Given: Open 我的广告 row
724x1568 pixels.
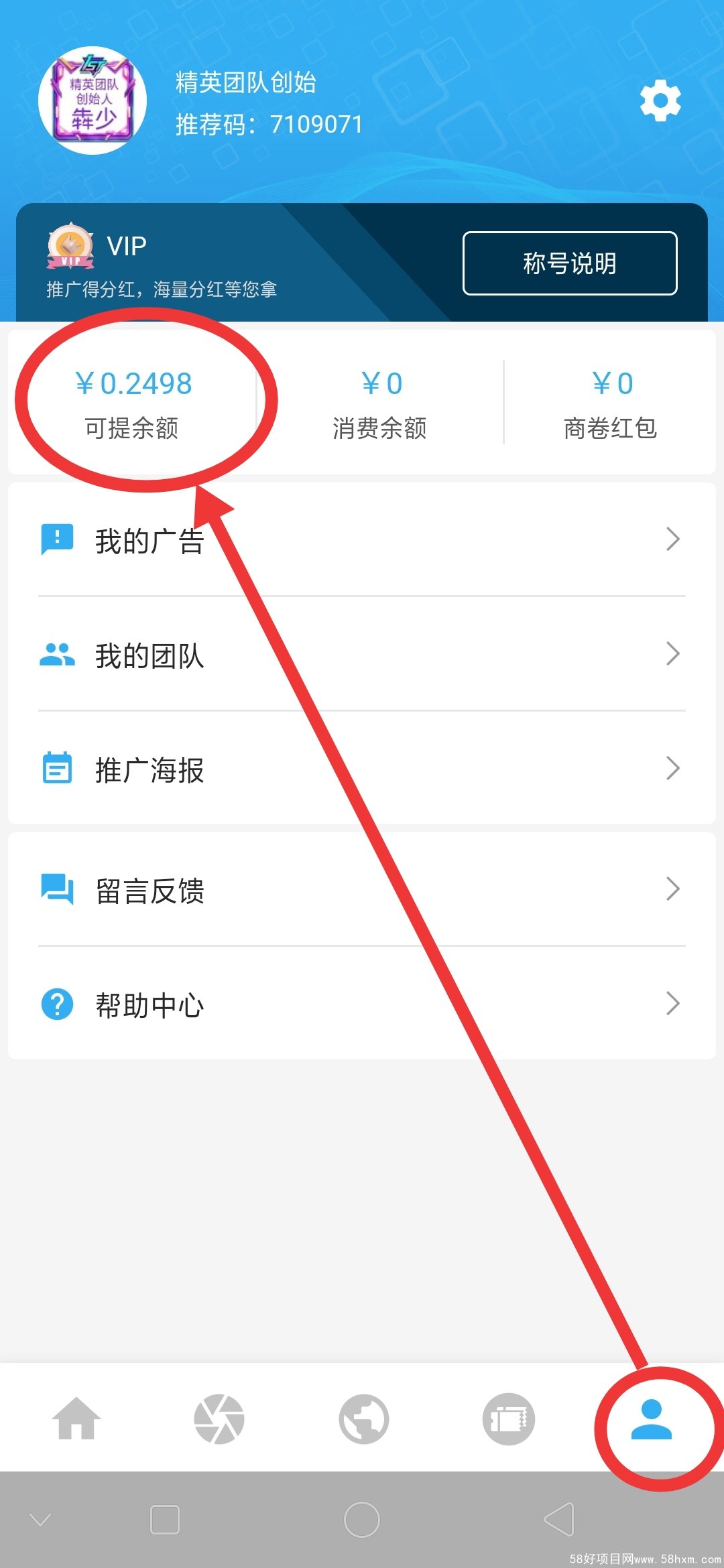Looking at the screenshot, I should (362, 540).
